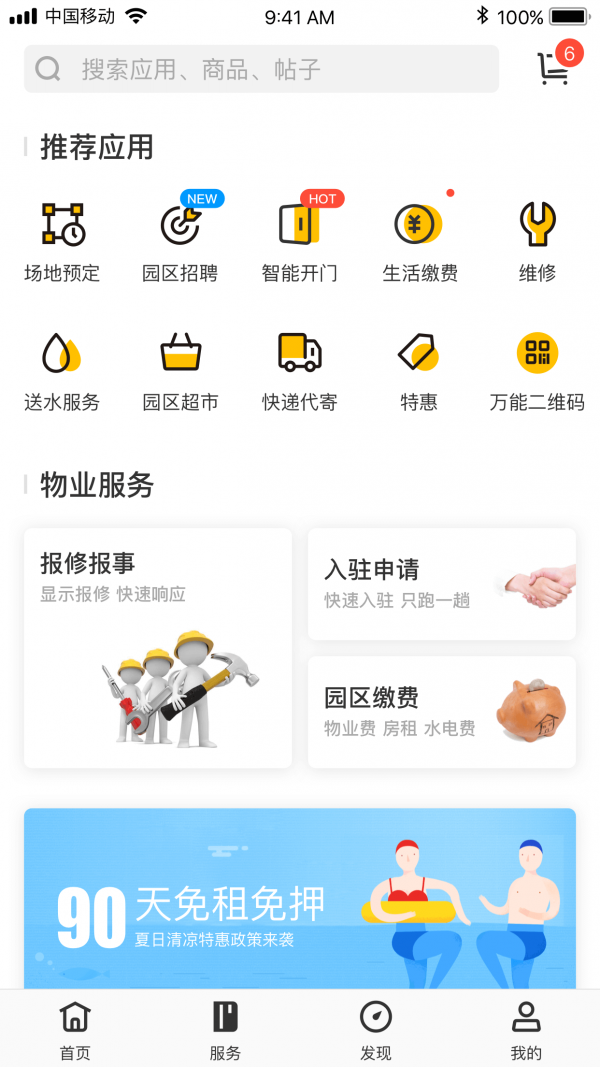View 特惠 special offers

419,370
